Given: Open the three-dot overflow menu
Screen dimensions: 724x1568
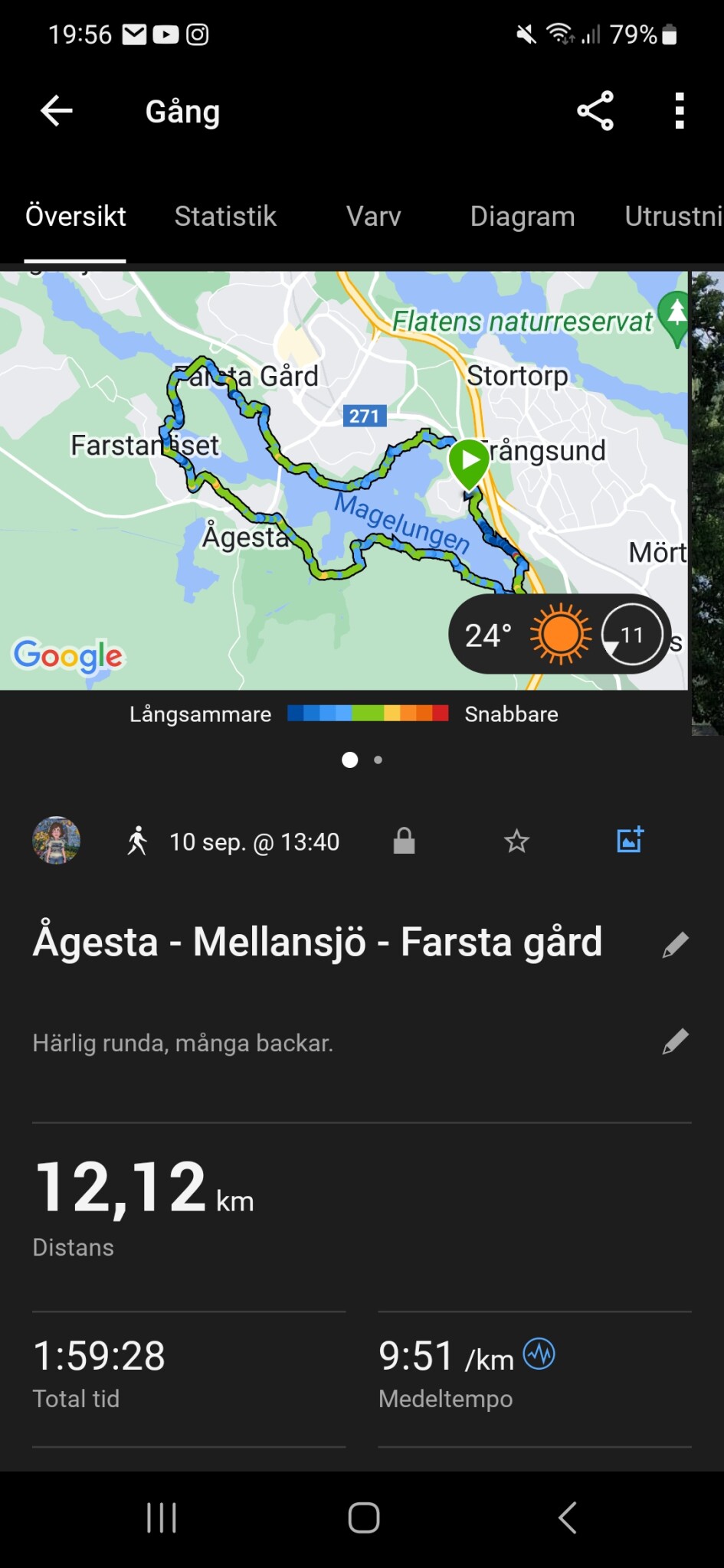Looking at the screenshot, I should click(679, 111).
